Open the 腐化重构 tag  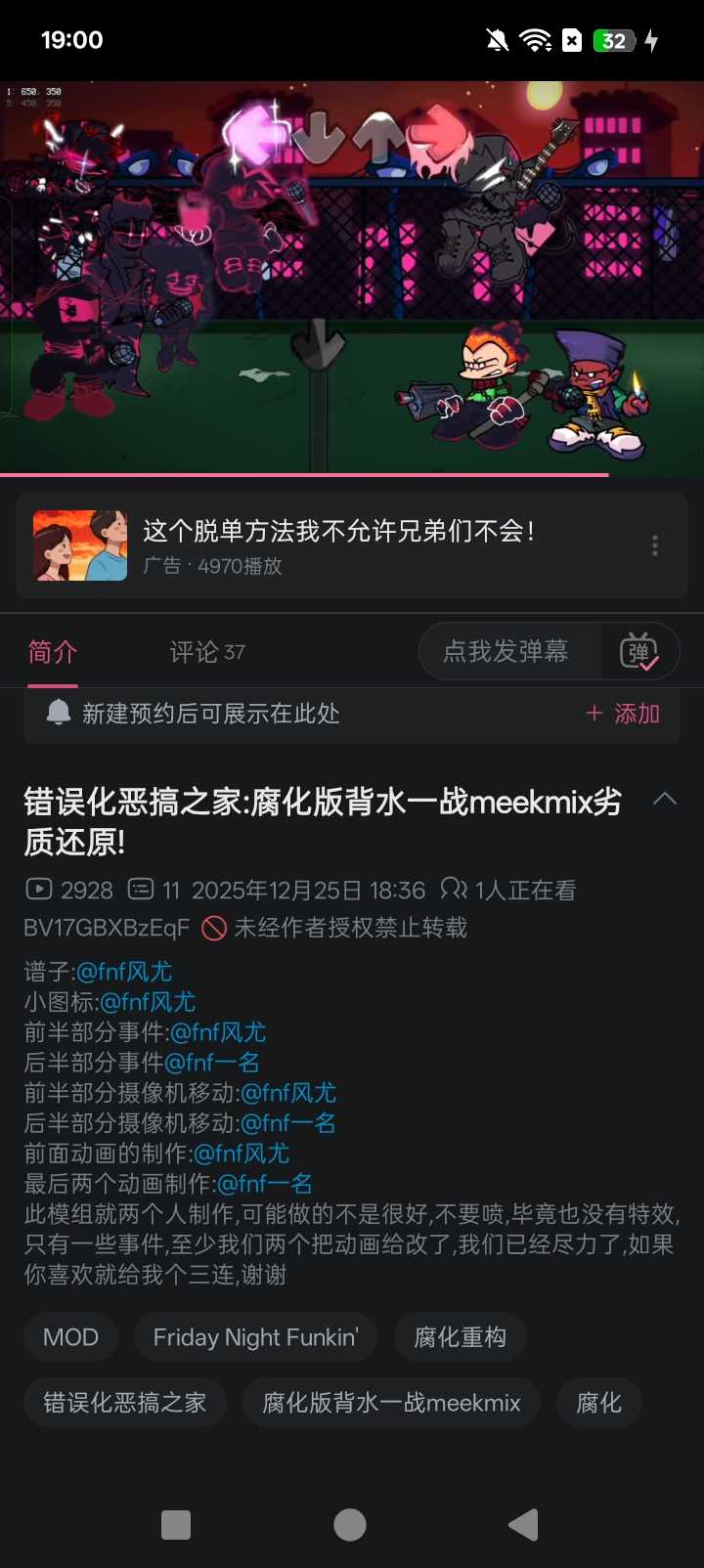point(460,1337)
